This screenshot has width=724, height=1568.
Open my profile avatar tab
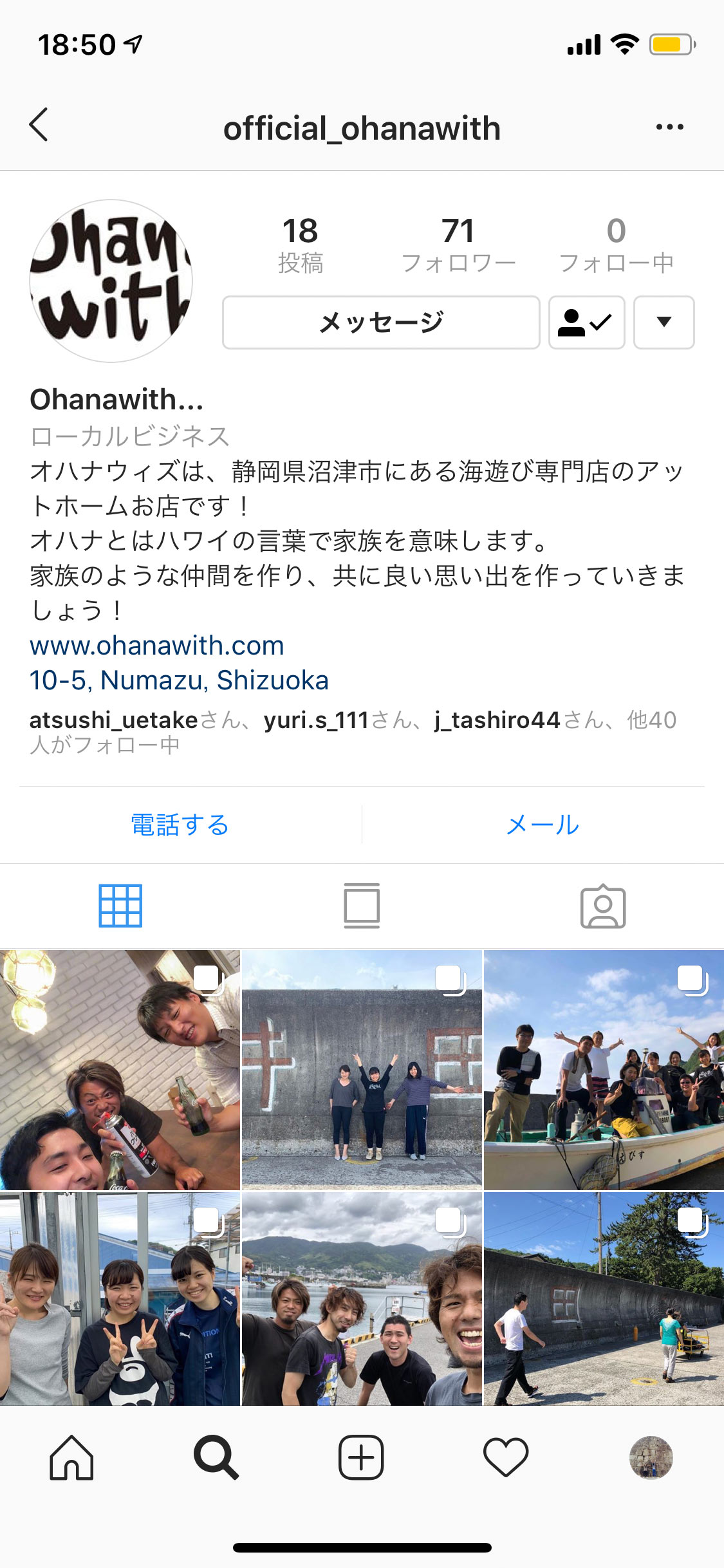click(x=651, y=1457)
